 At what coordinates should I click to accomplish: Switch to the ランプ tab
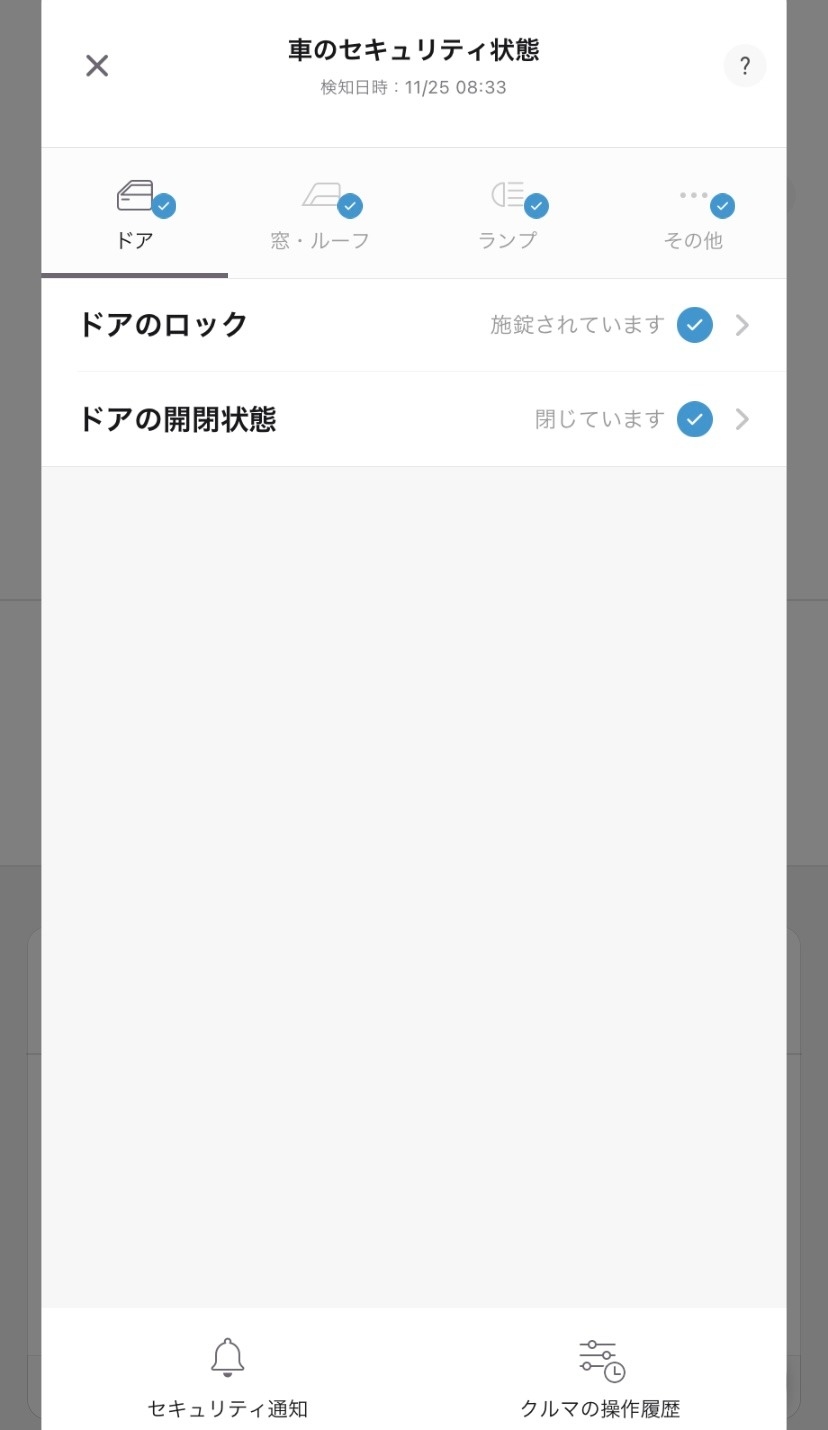click(507, 214)
